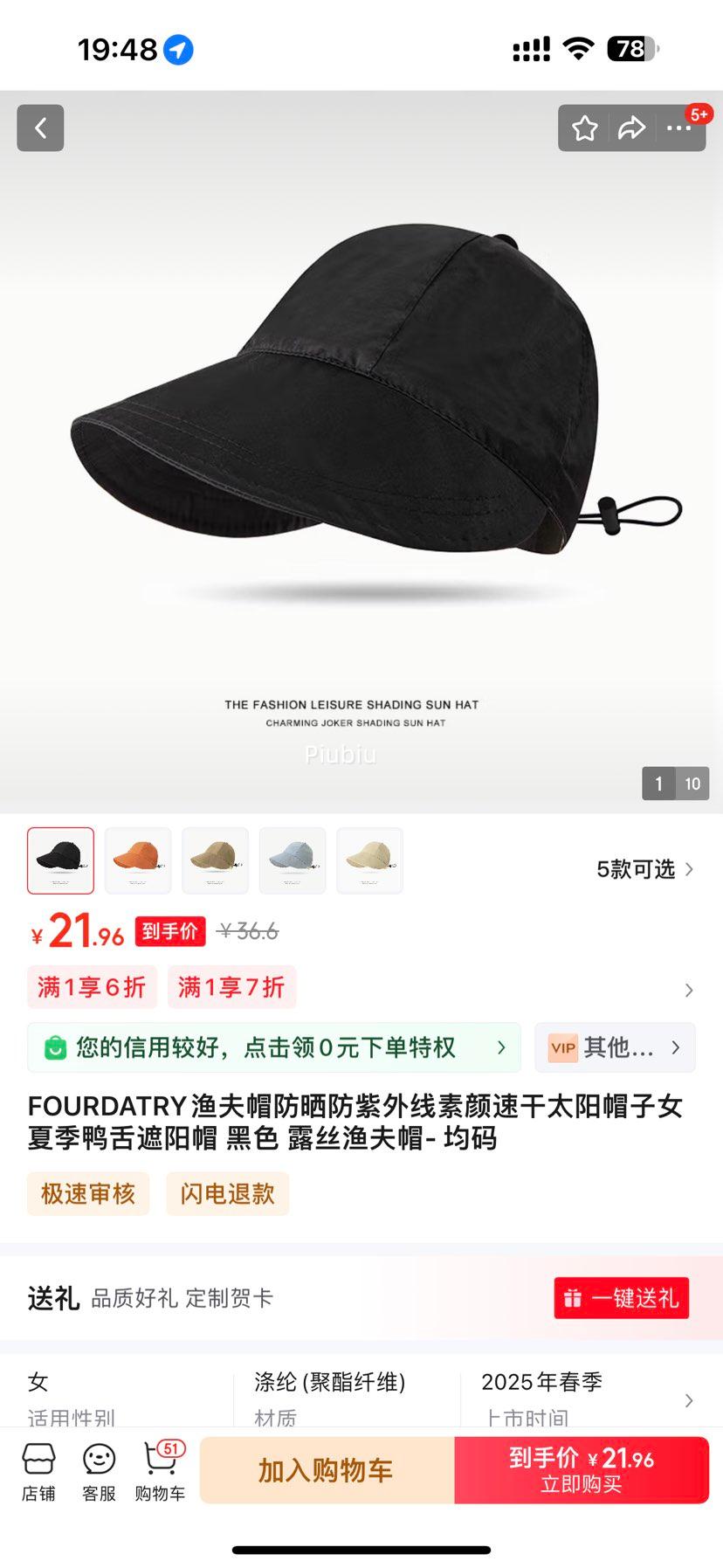Viewport: 723px width, 1568px height.
Task: Tap the VIP badge icon
Action: [x=562, y=1047]
